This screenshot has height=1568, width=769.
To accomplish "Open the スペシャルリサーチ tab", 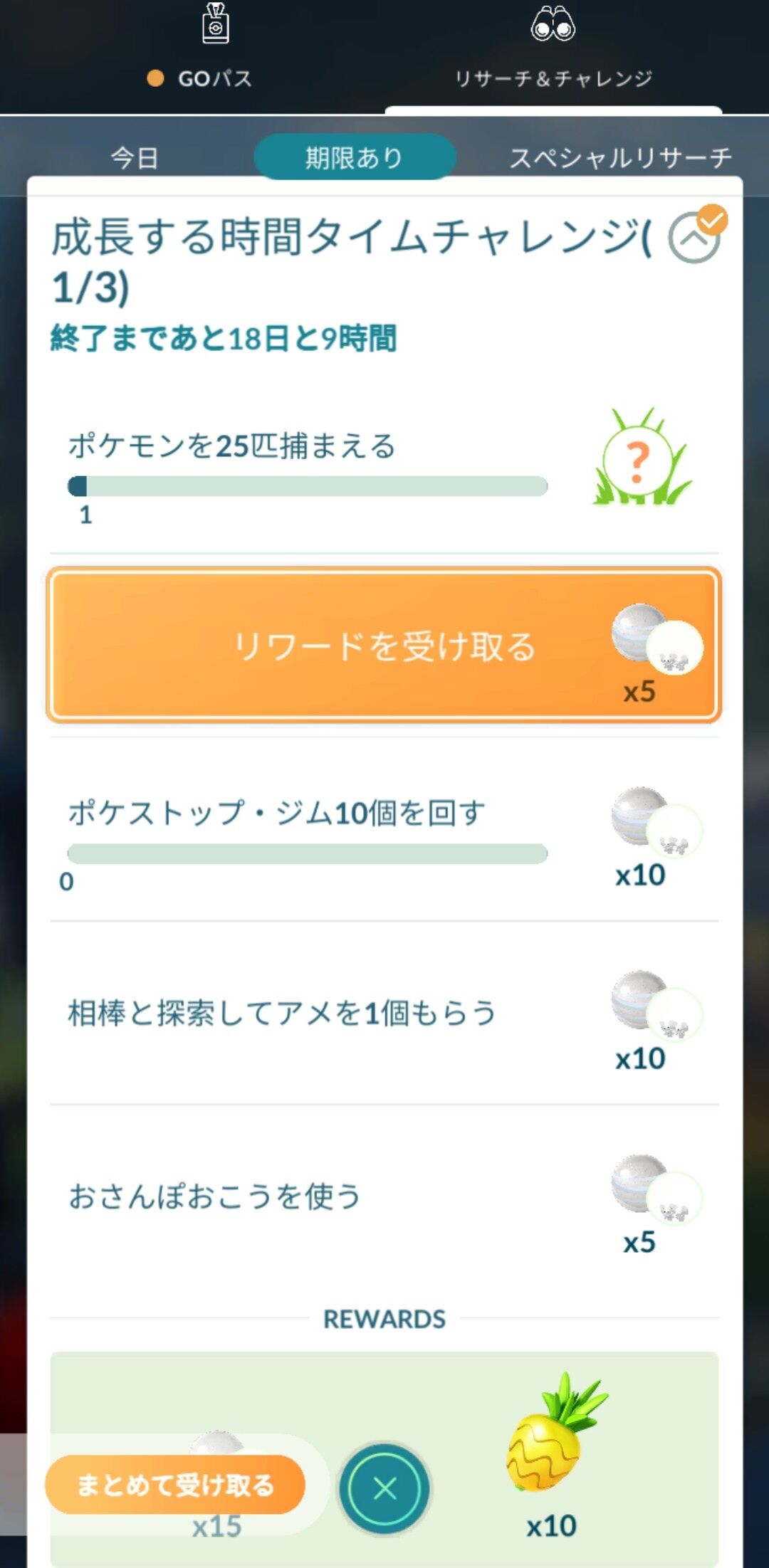I will coord(620,157).
